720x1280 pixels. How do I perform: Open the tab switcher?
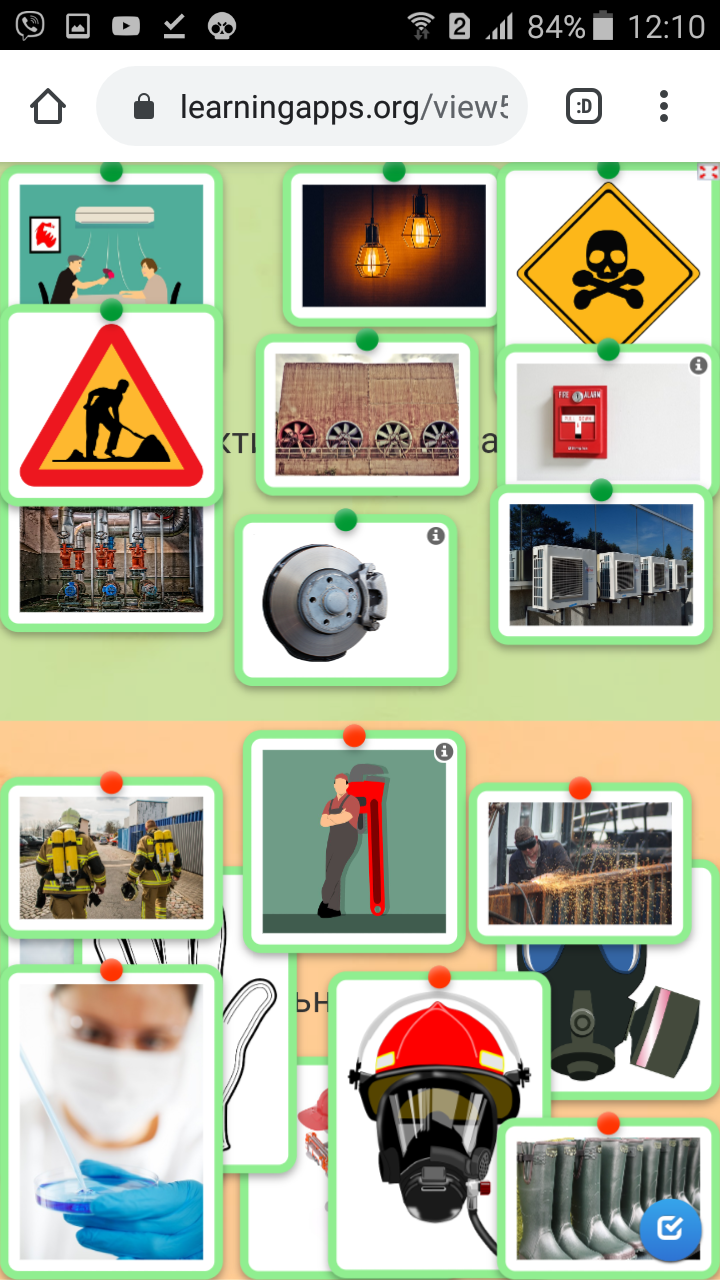coord(584,107)
